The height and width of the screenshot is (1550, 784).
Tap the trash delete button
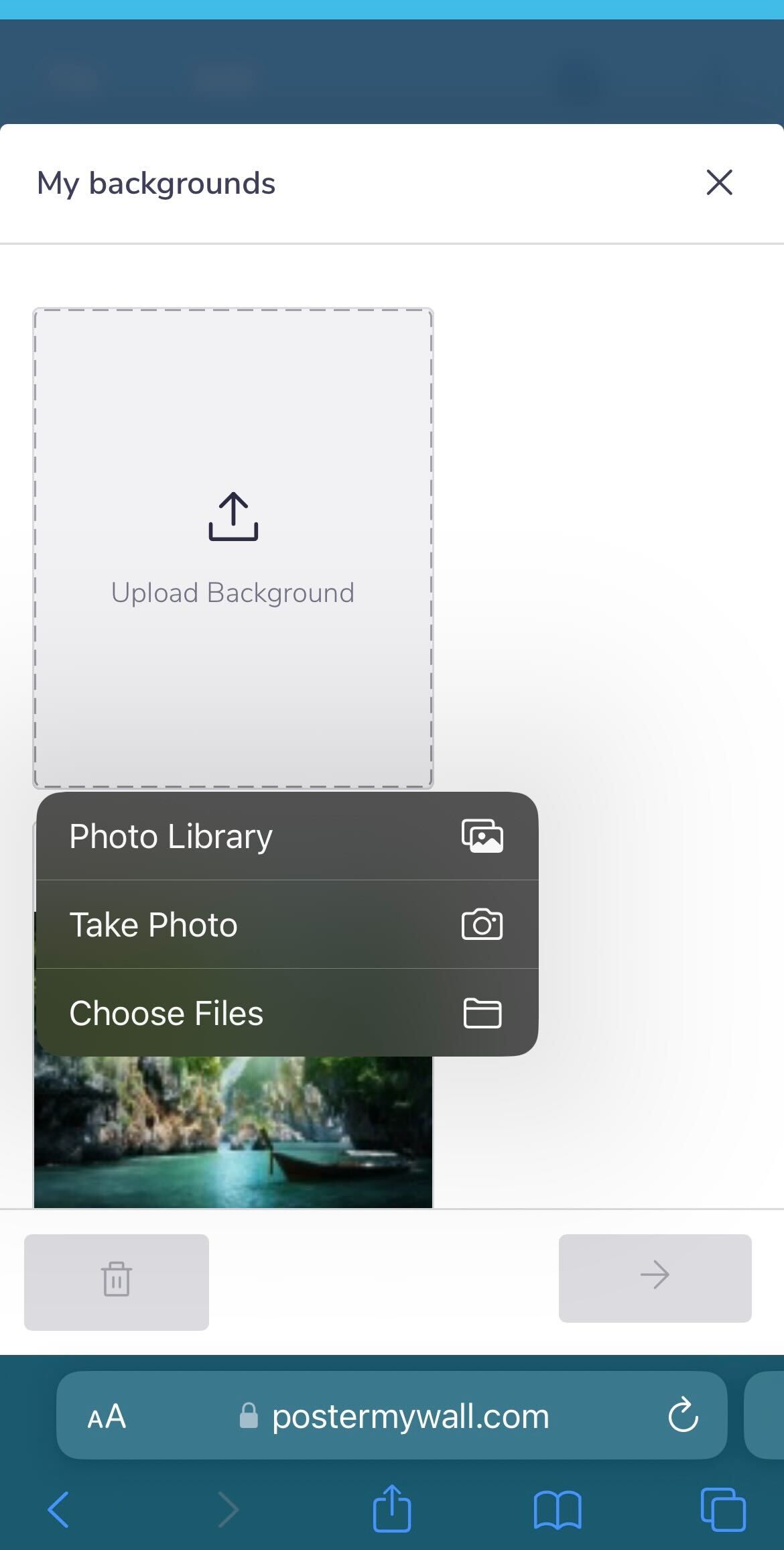tap(117, 1281)
